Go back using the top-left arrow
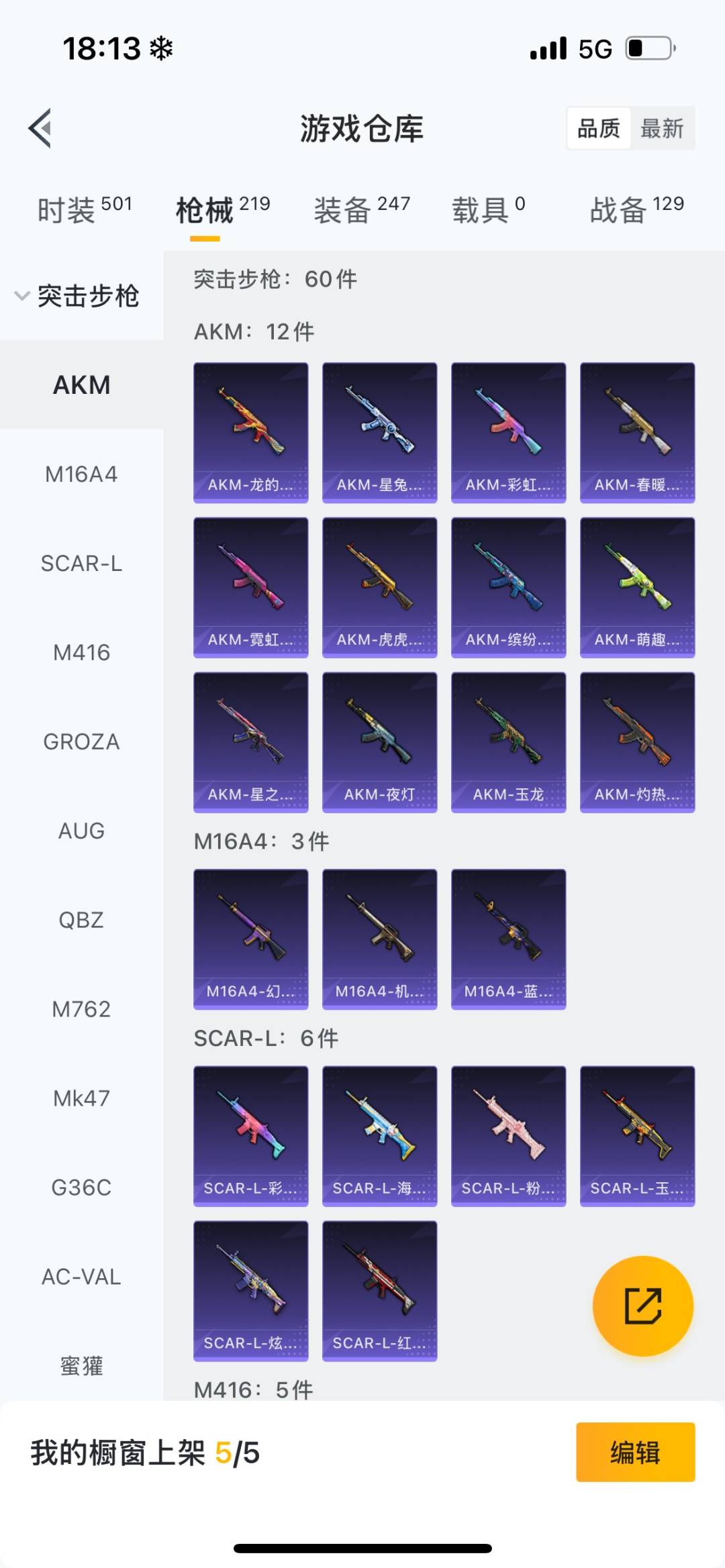This screenshot has height=1568, width=725. click(x=40, y=128)
